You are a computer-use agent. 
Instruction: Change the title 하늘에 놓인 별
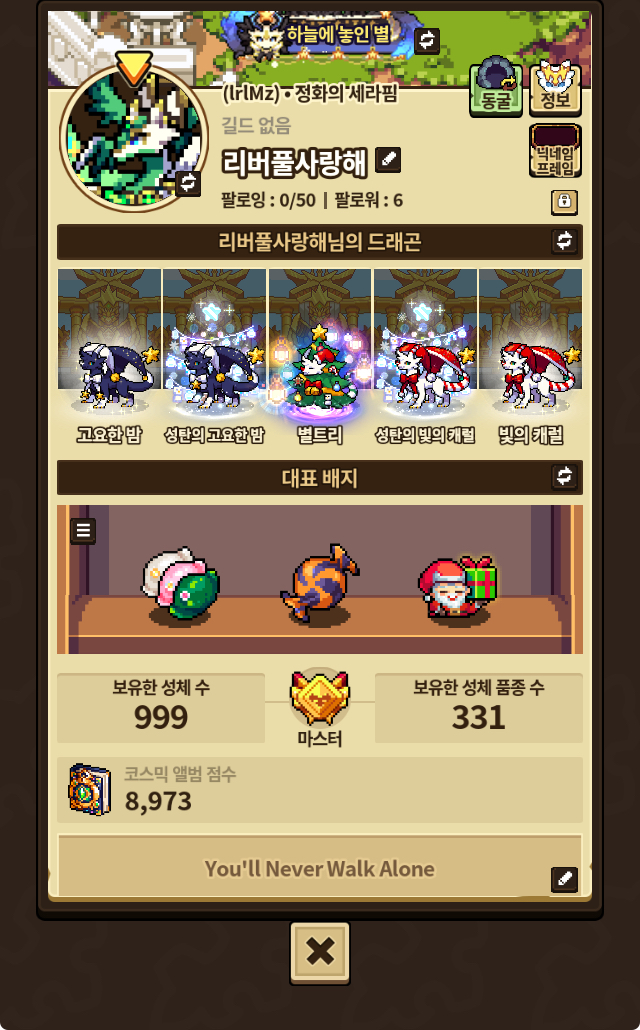[x=427, y=40]
